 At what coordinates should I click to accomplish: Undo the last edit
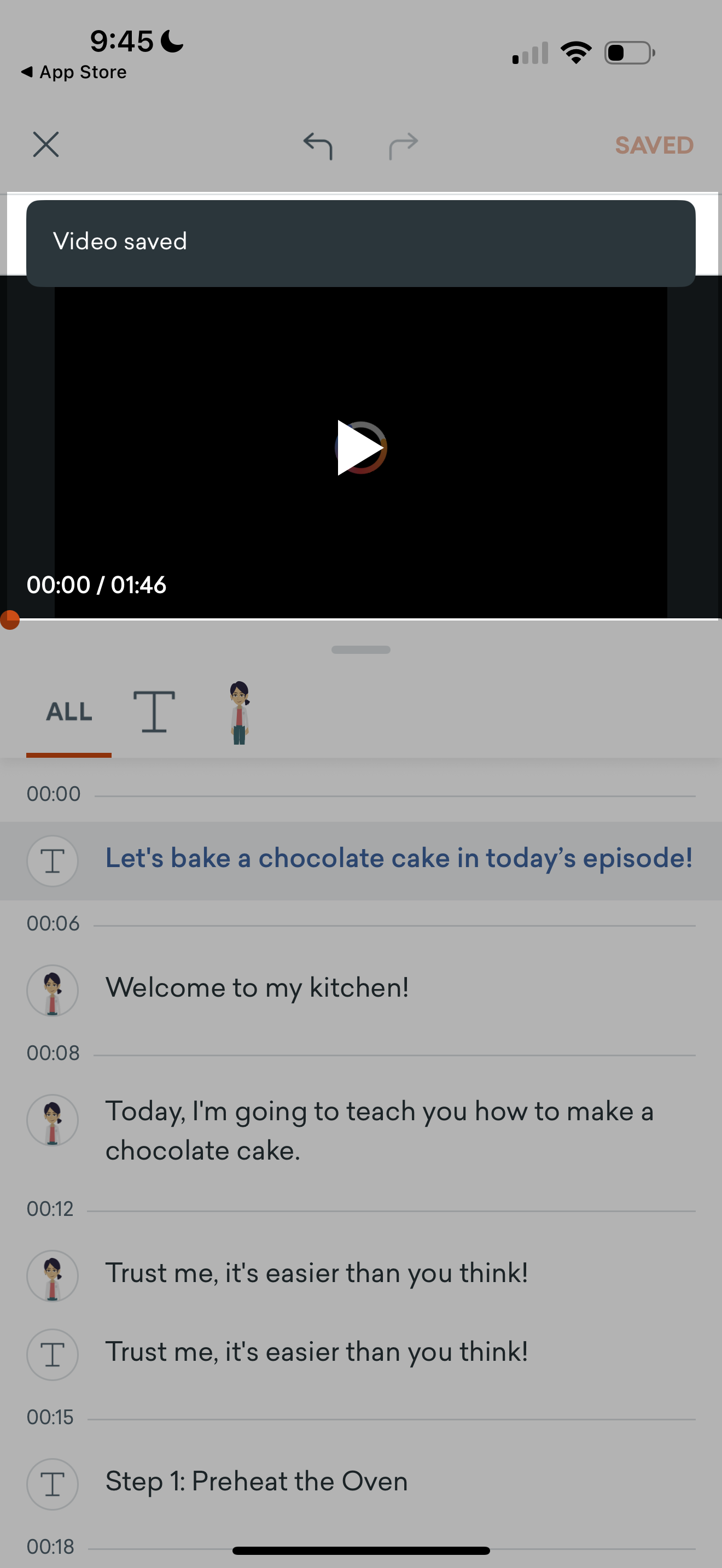pyautogui.click(x=318, y=146)
